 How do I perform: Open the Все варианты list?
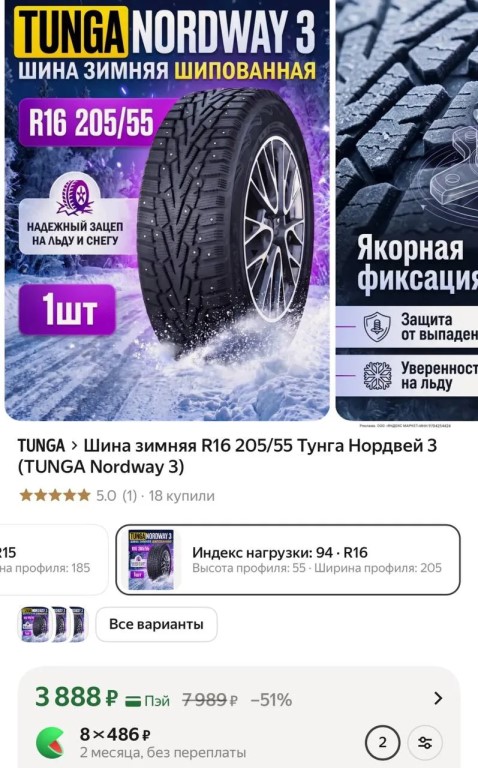point(156,624)
